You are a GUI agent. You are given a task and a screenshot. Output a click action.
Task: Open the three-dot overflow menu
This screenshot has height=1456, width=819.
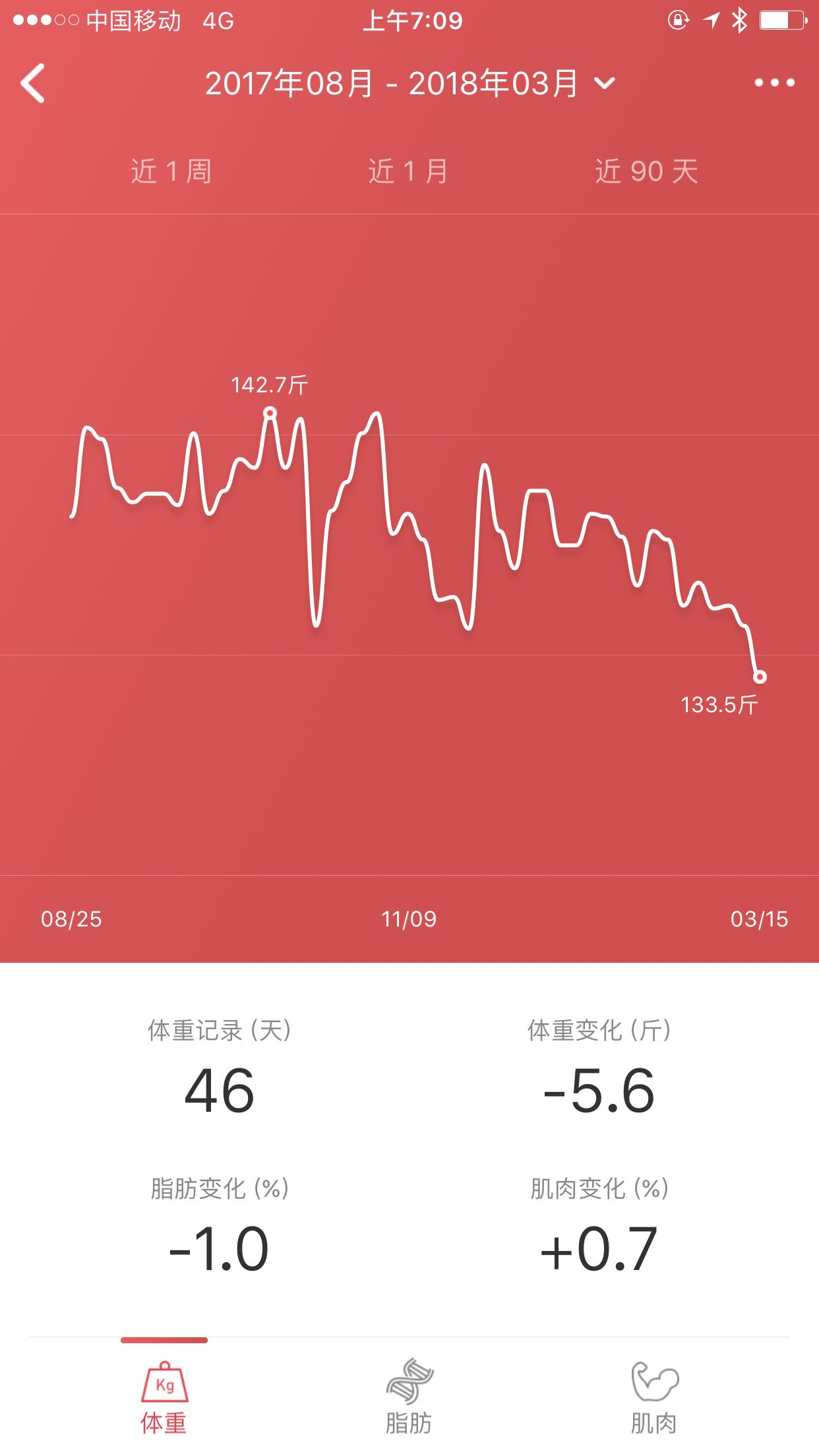pos(774,83)
